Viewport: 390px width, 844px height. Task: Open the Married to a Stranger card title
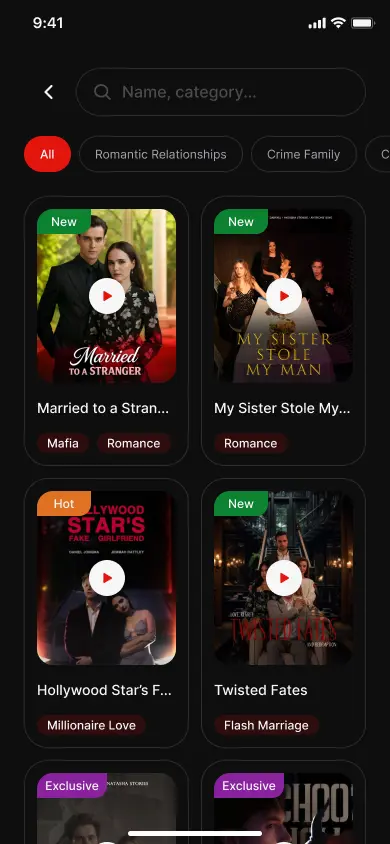(103, 409)
